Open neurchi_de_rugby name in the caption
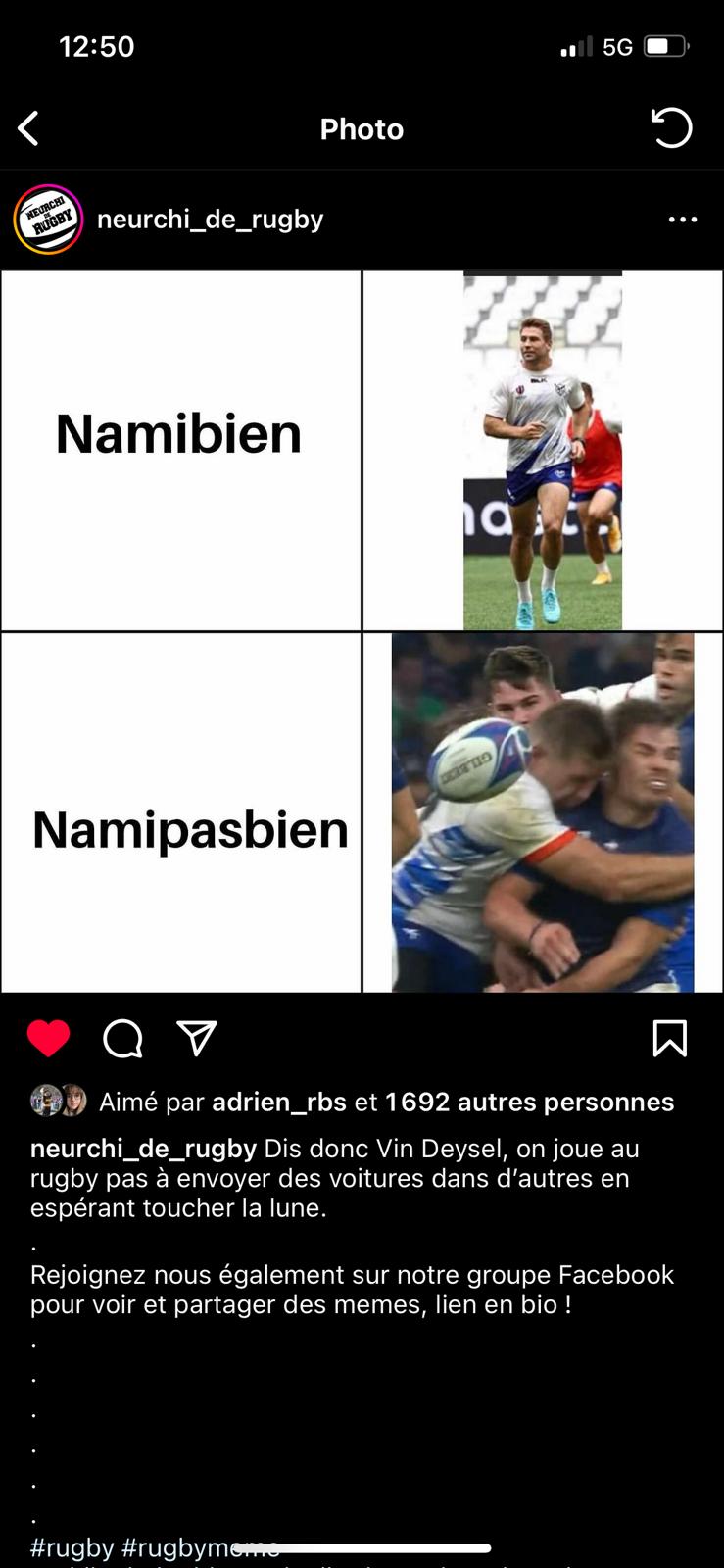 point(143,1149)
